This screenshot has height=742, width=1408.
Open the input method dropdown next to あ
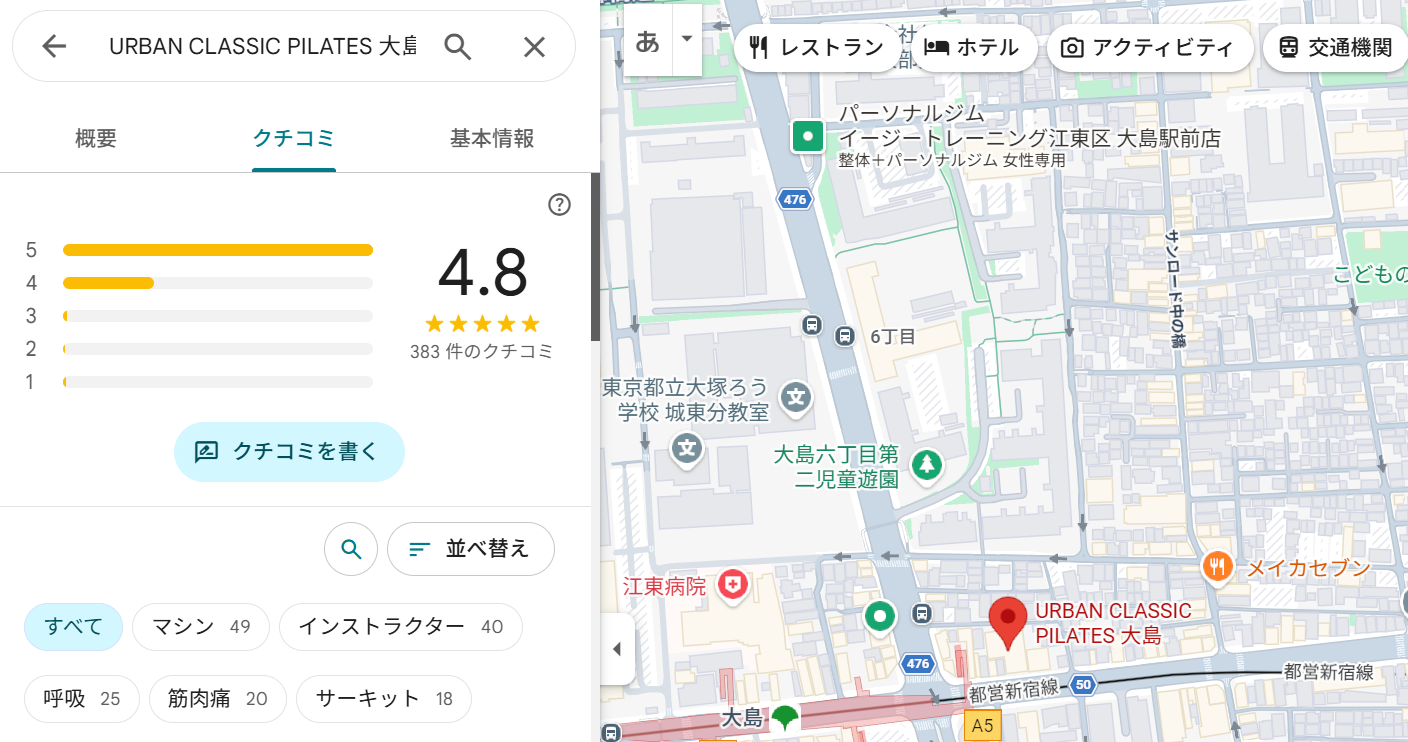pyautogui.click(x=686, y=40)
